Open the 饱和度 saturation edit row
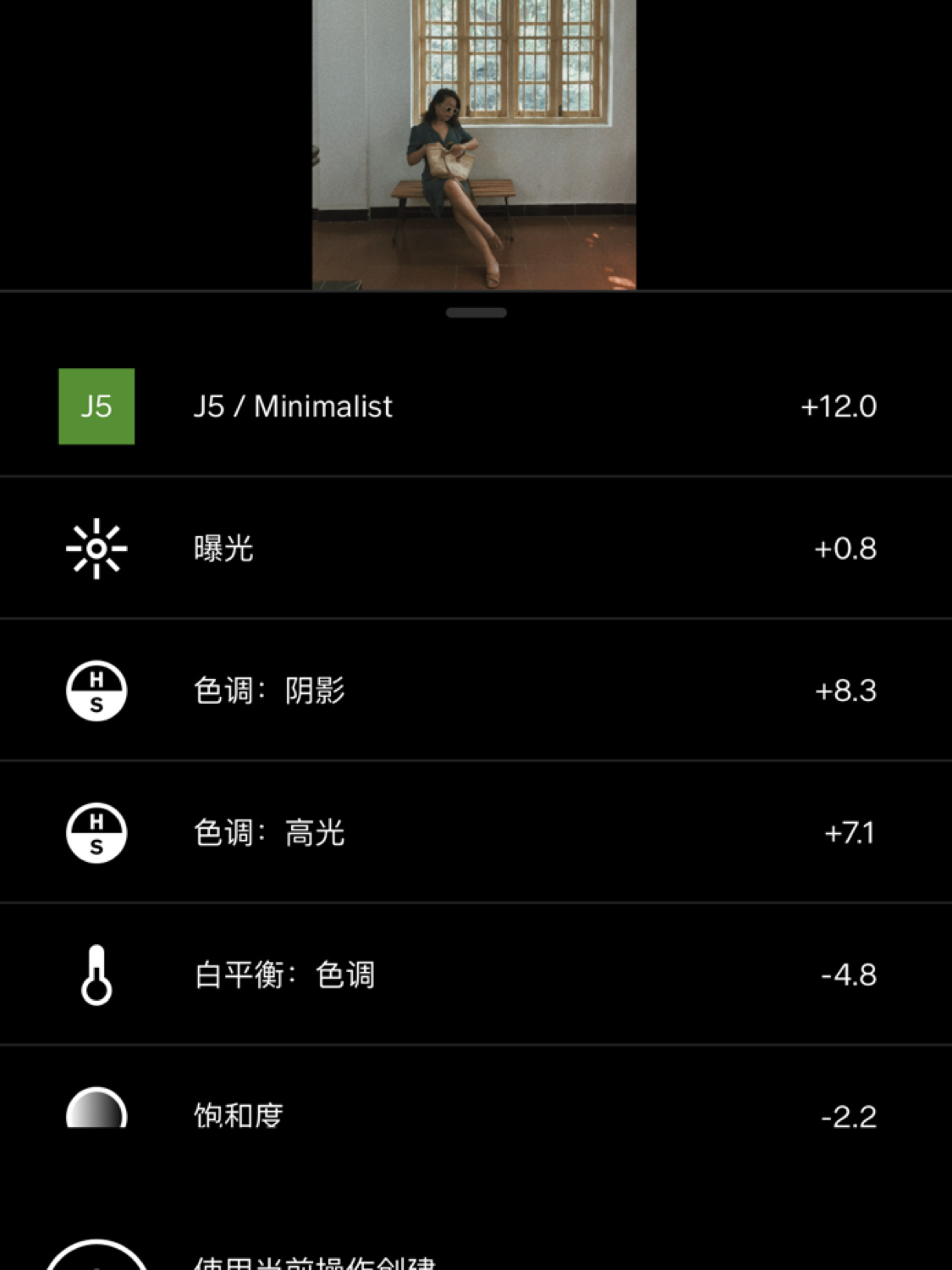The height and width of the screenshot is (1270, 952). pyautogui.click(x=474, y=1116)
